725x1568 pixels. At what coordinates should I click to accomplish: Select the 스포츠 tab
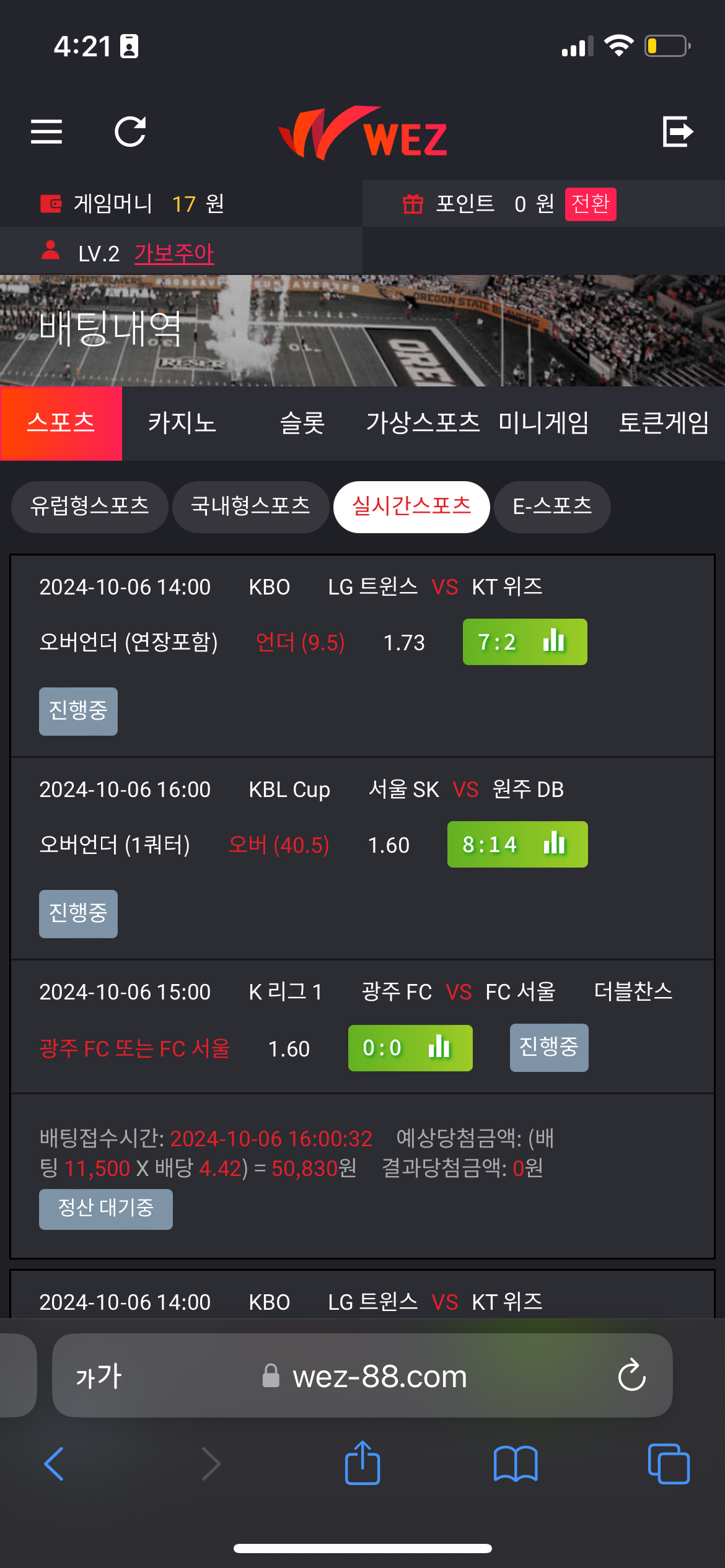click(x=61, y=424)
